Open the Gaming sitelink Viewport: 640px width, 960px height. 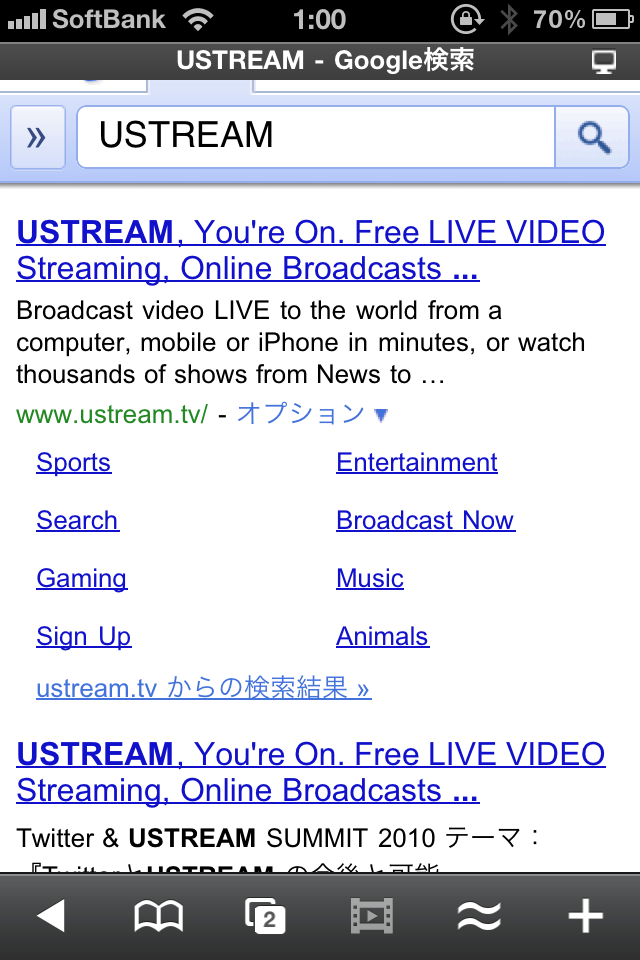81,579
